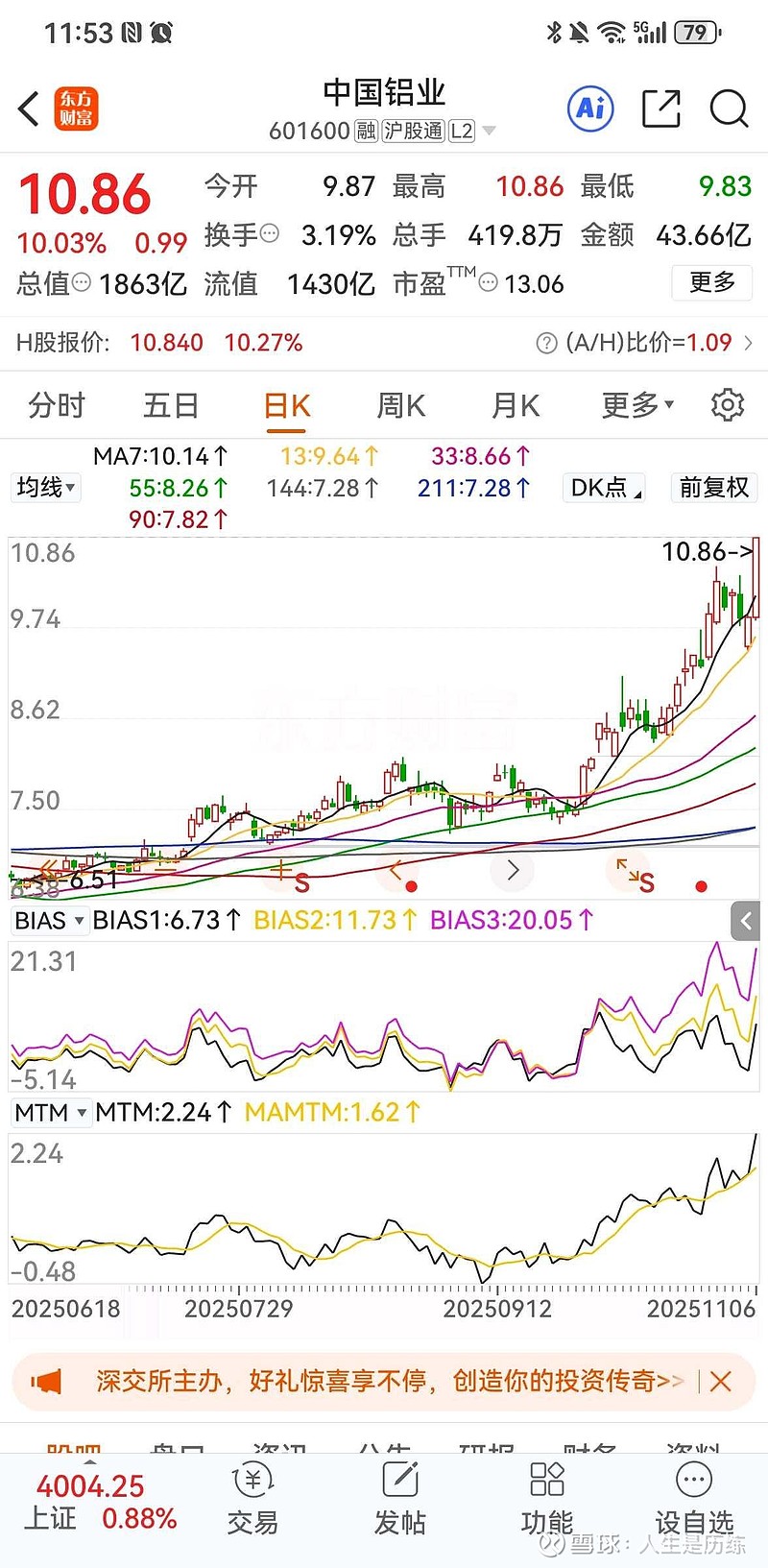
Task: Change the 前复权 adjustment setting
Action: 713,488
